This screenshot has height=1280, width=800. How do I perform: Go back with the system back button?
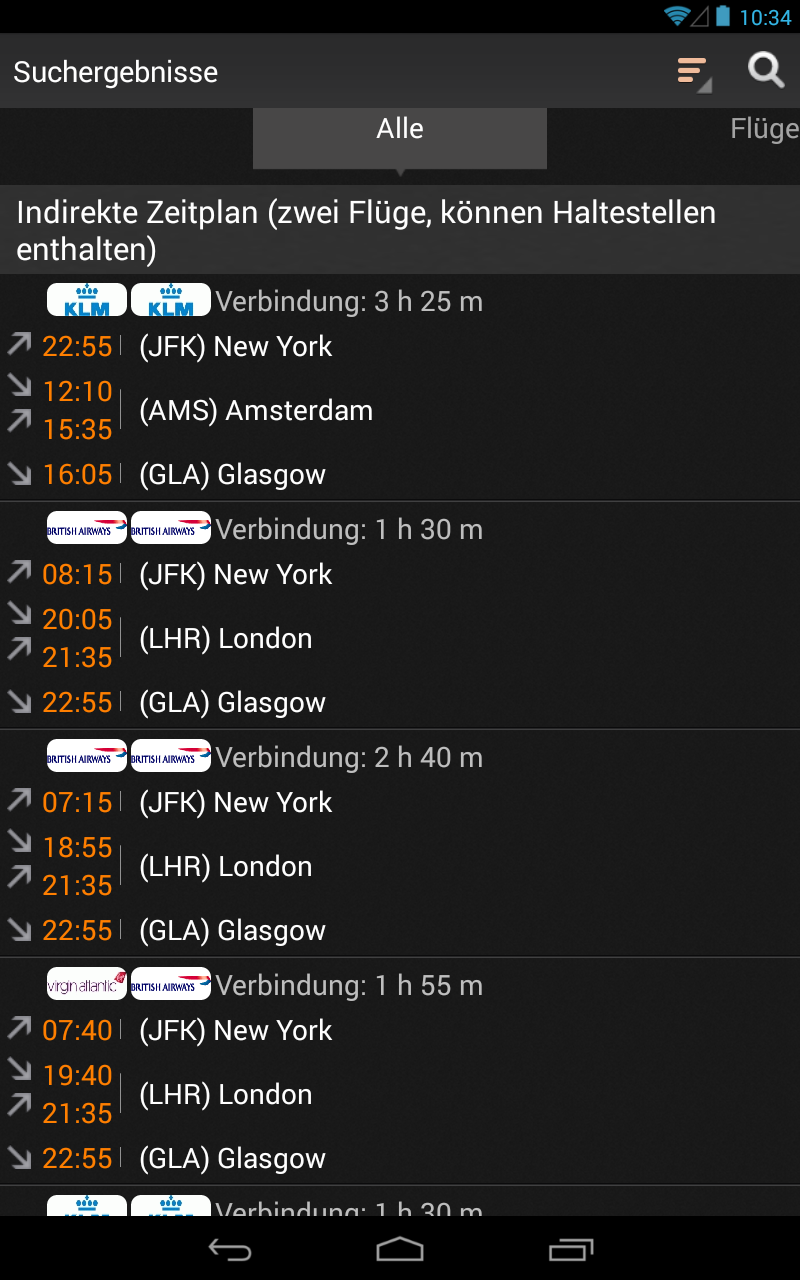[229, 1249]
